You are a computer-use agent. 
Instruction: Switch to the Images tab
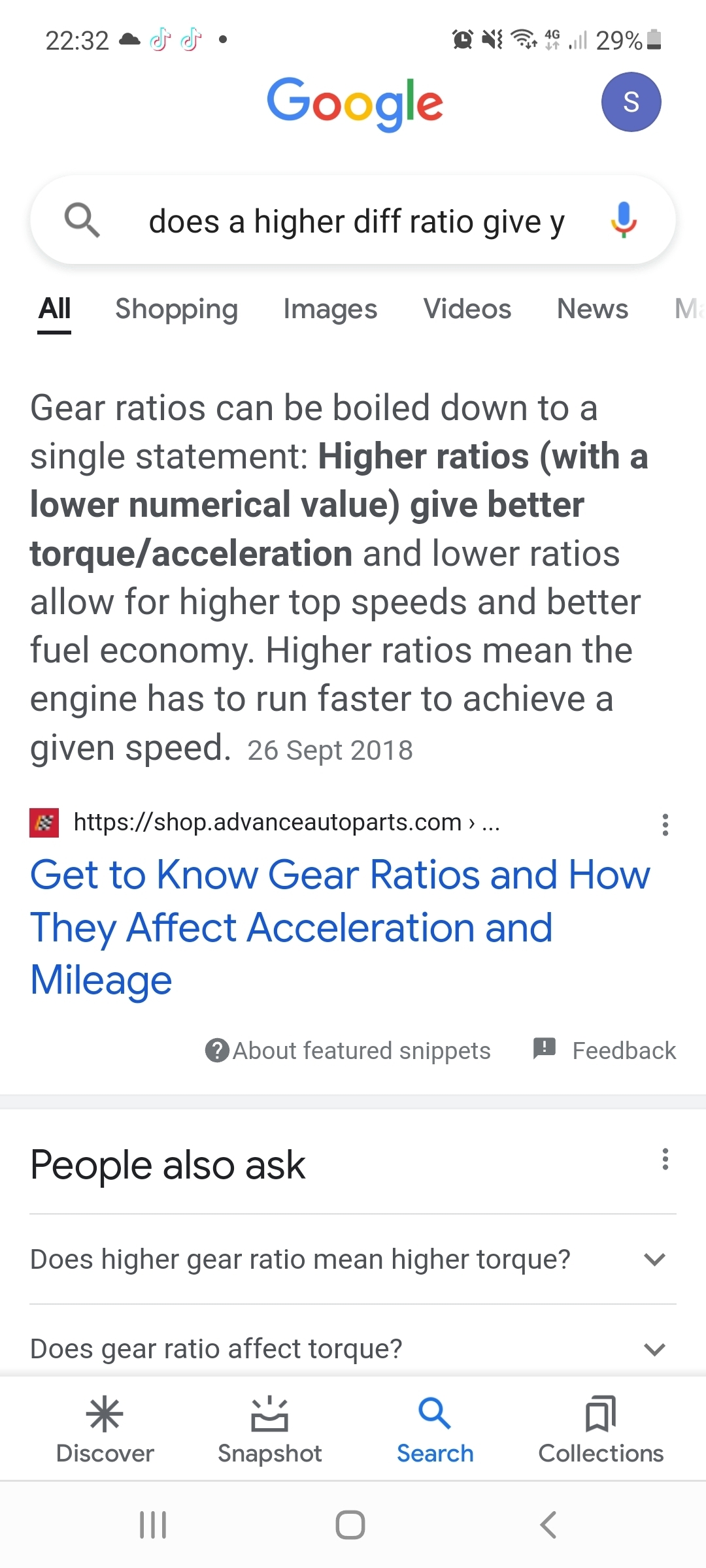click(x=330, y=309)
